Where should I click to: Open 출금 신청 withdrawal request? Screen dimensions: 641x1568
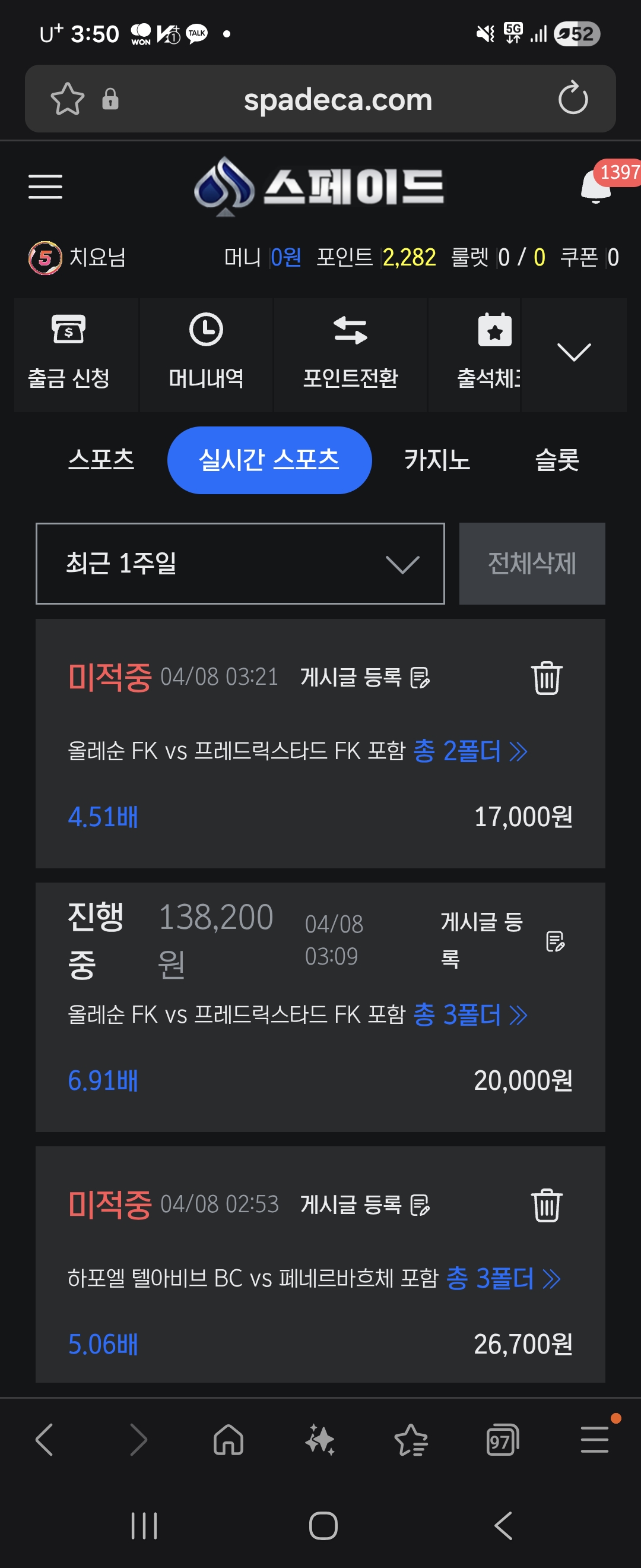click(x=69, y=353)
